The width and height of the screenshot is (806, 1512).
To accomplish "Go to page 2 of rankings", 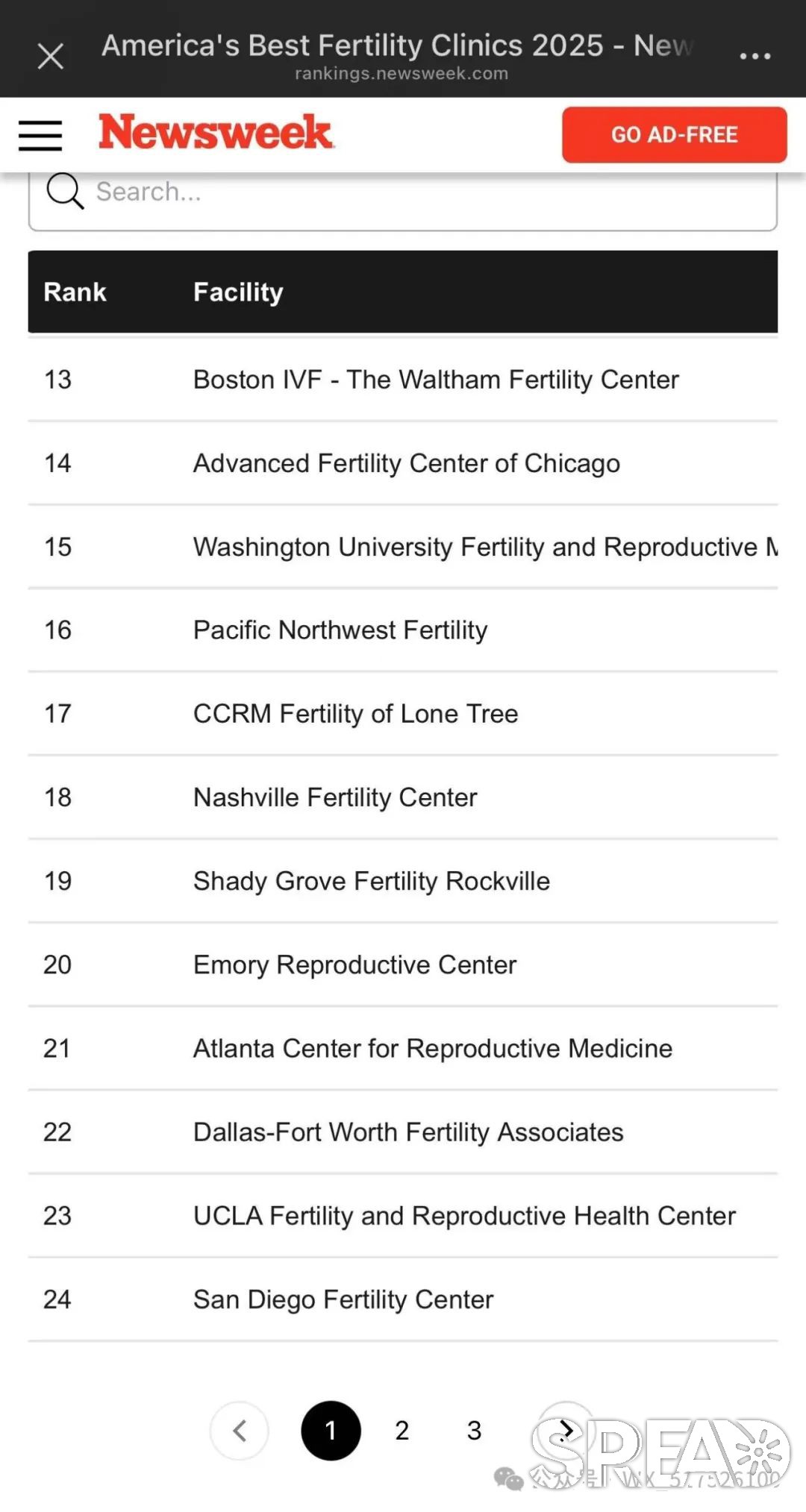I will [x=402, y=1430].
